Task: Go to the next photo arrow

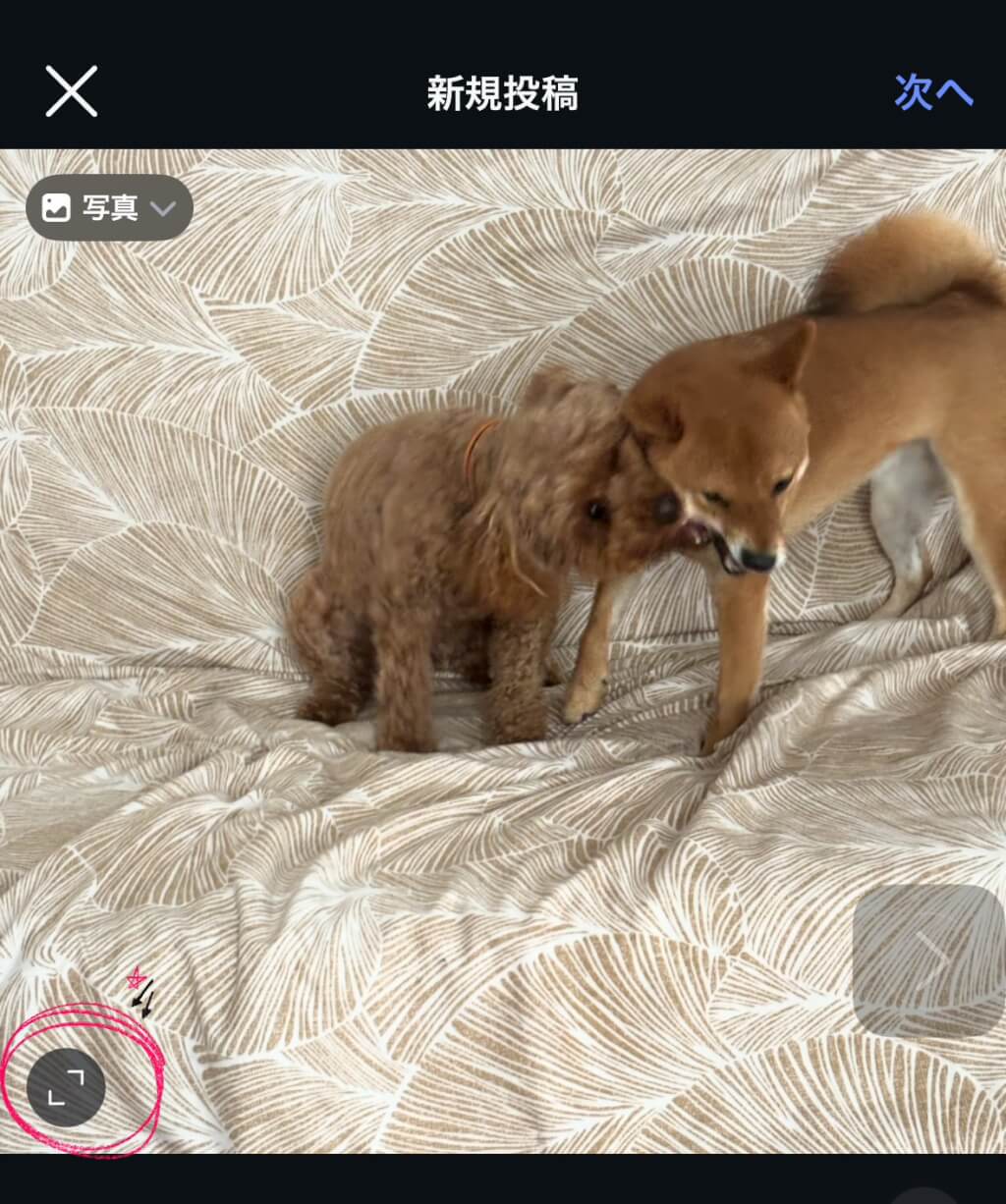Action: pos(927,960)
